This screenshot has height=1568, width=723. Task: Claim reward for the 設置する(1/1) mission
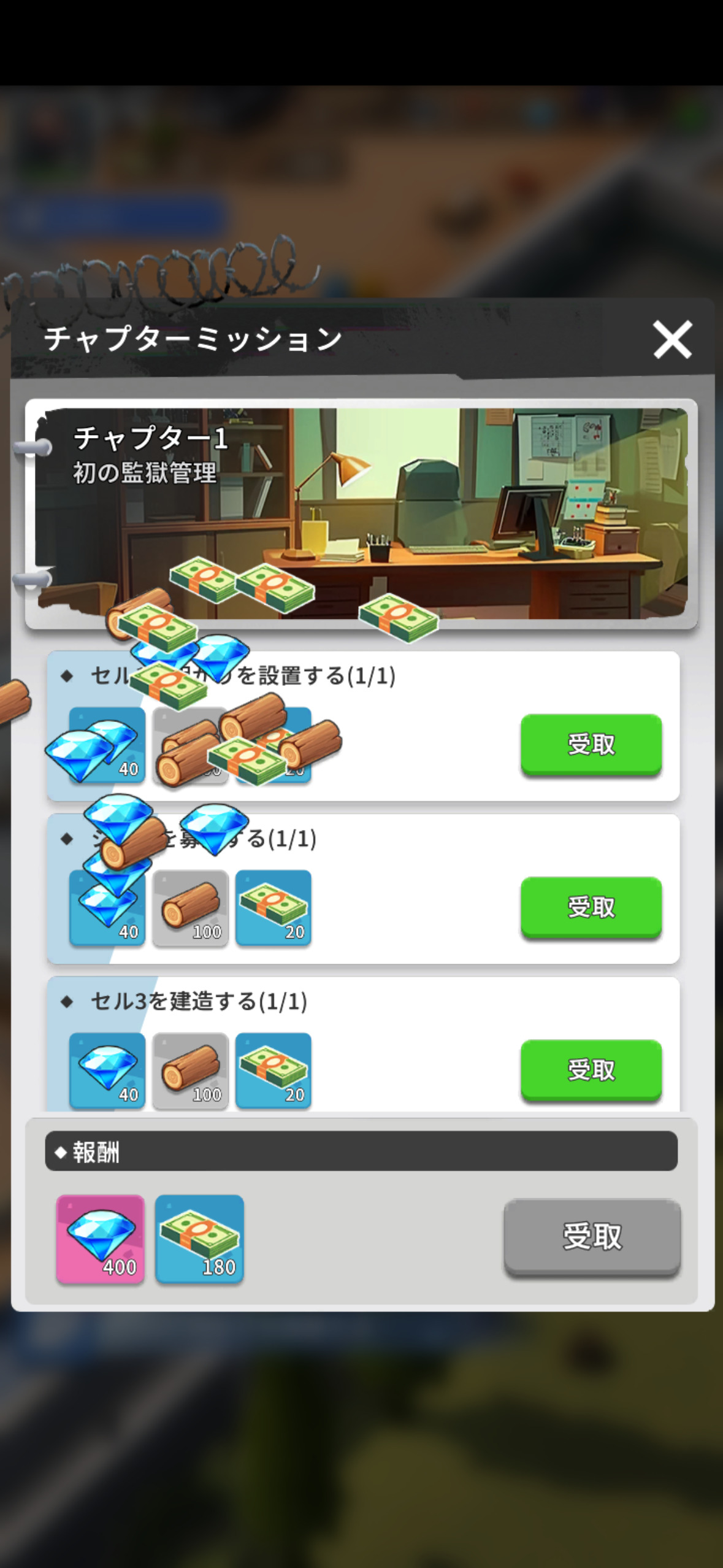591,744
